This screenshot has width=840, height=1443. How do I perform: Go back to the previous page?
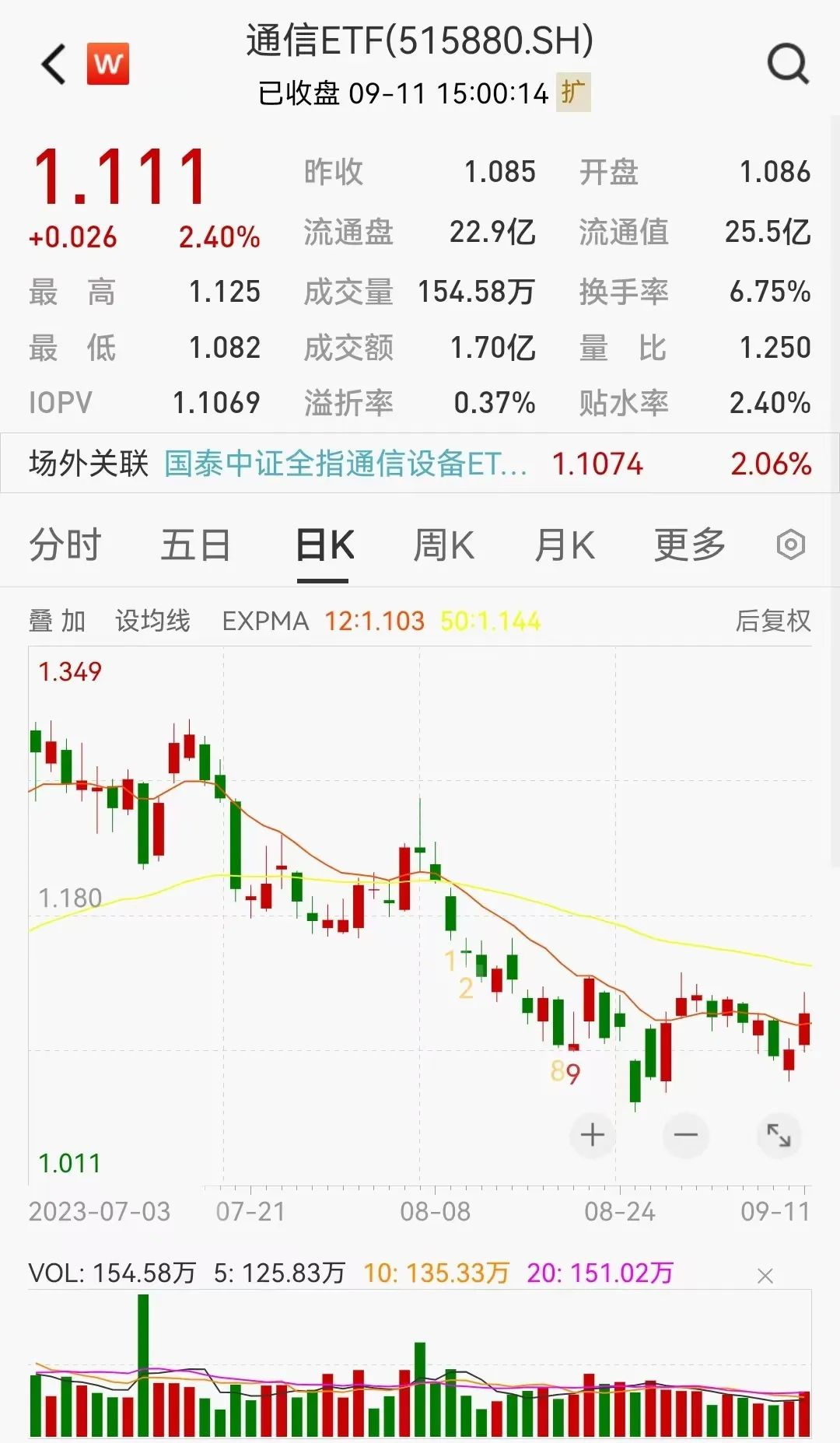point(54,64)
